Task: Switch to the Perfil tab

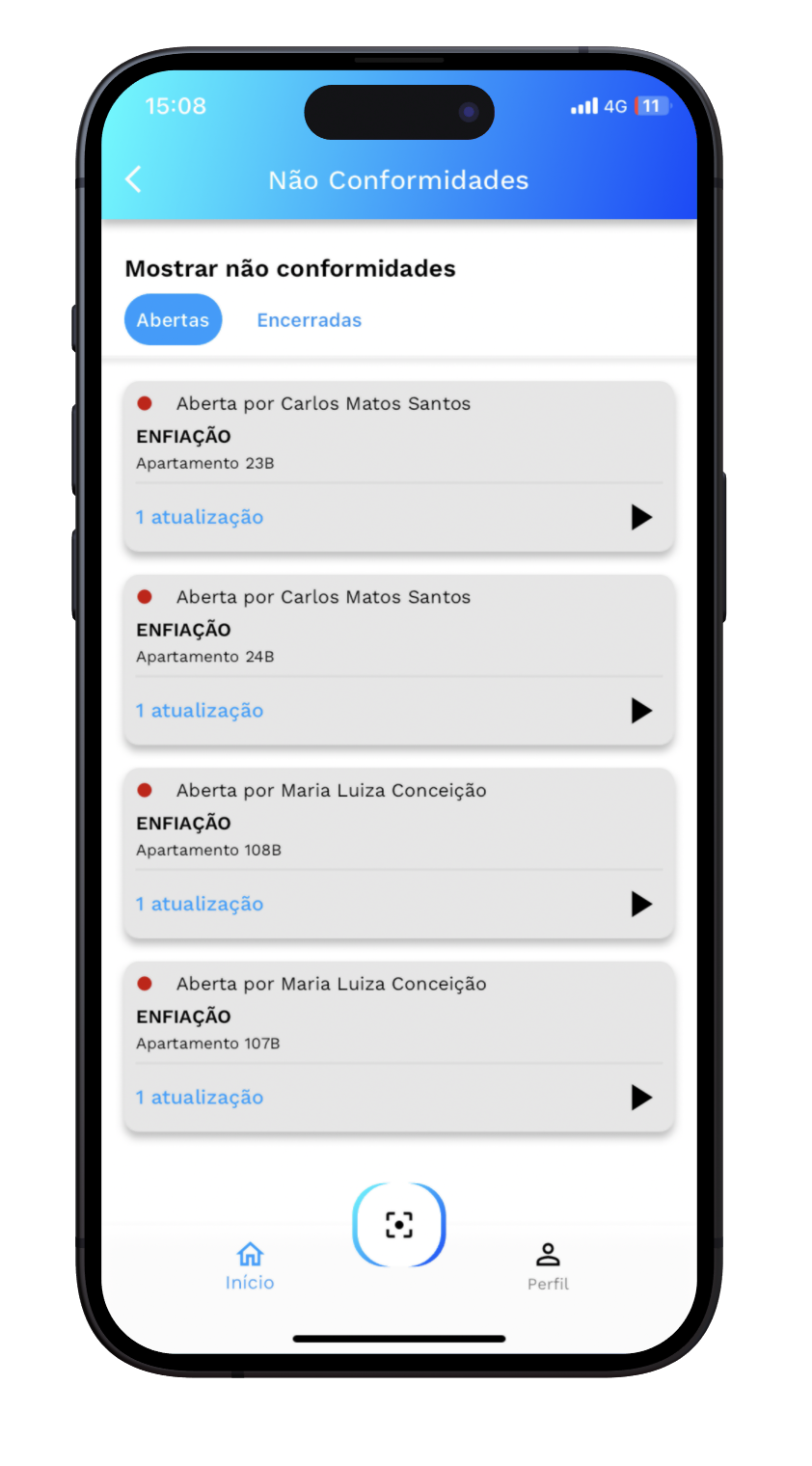Action: pyautogui.click(x=548, y=1266)
